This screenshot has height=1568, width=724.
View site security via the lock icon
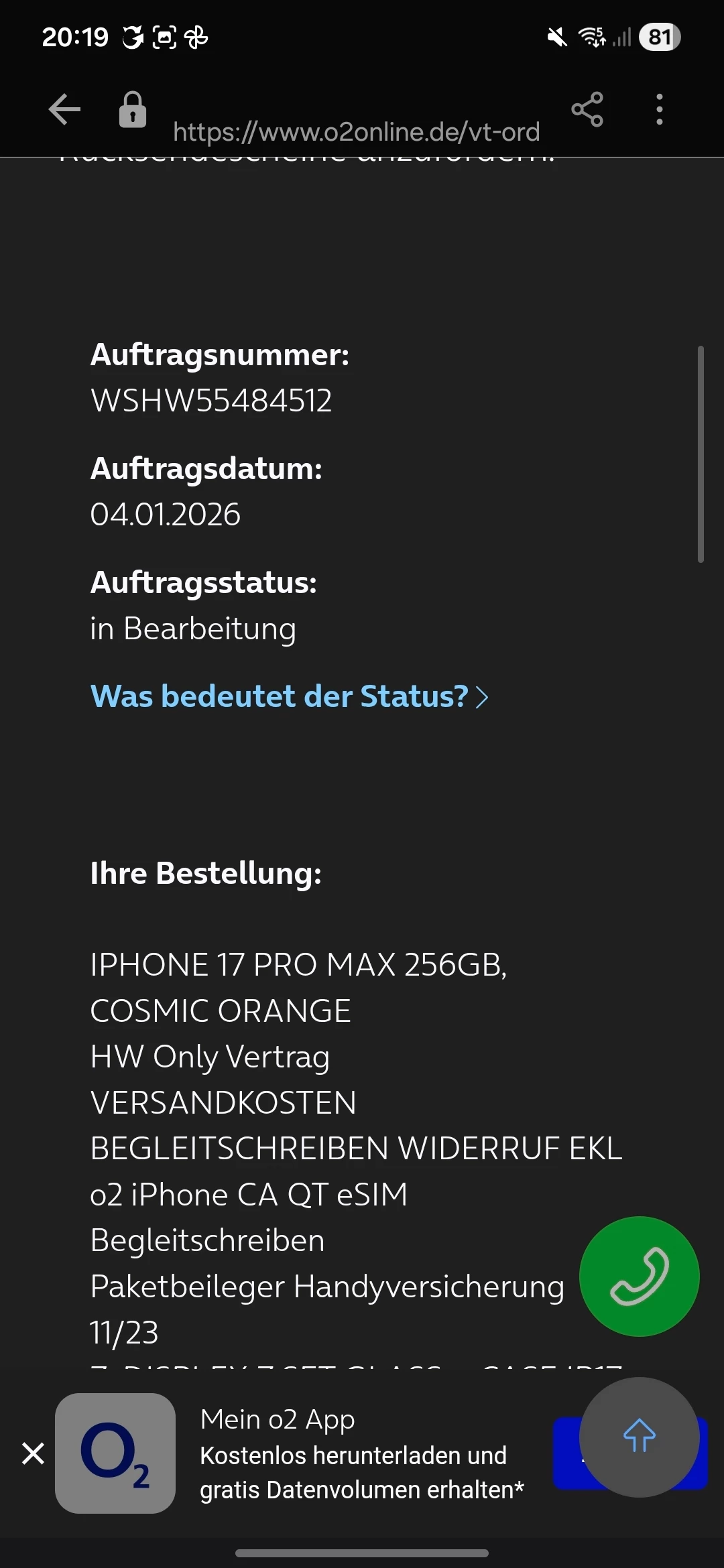(x=133, y=109)
